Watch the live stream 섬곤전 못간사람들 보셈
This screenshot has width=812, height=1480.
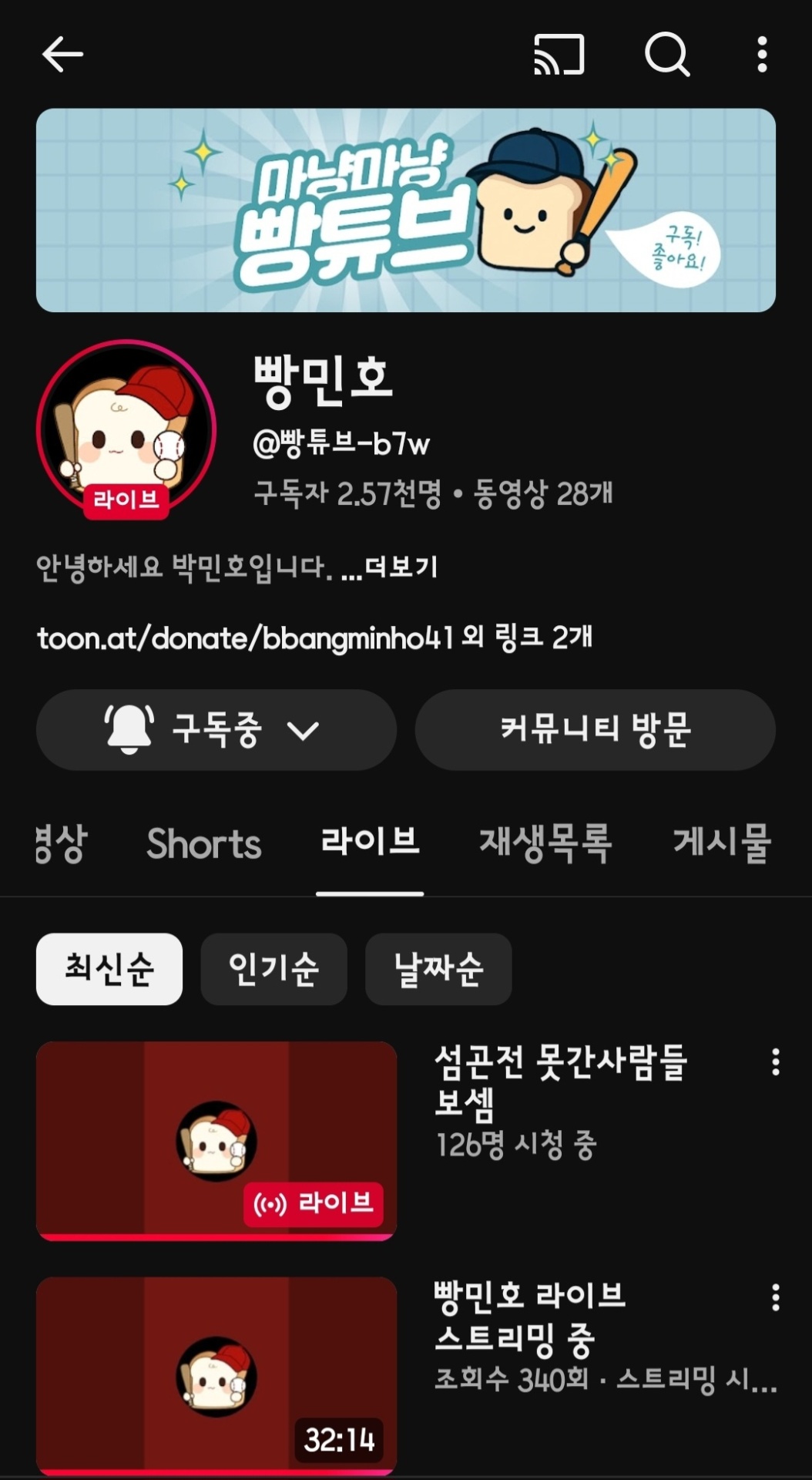(x=216, y=1141)
